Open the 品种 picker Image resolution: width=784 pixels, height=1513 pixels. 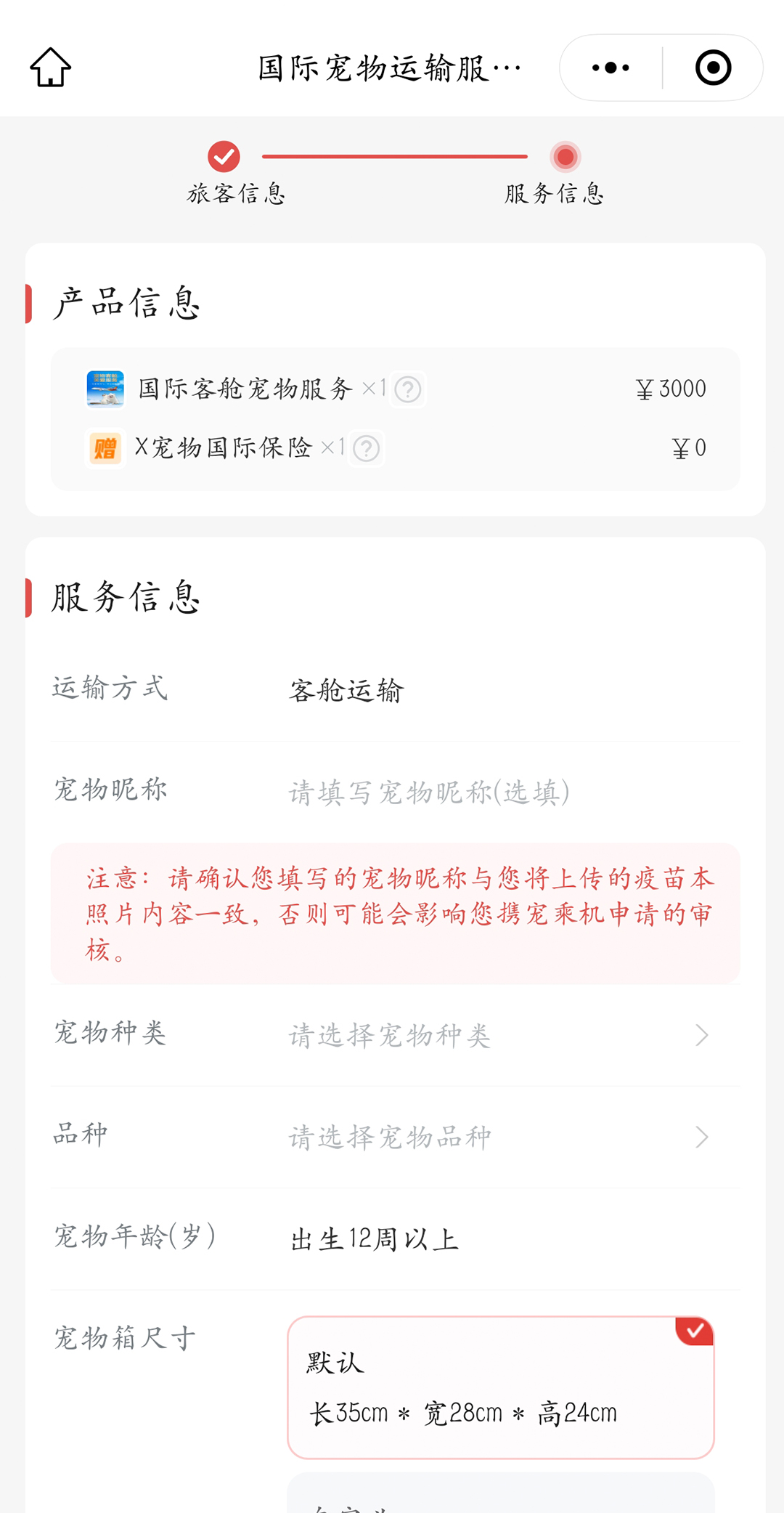coord(501,1137)
